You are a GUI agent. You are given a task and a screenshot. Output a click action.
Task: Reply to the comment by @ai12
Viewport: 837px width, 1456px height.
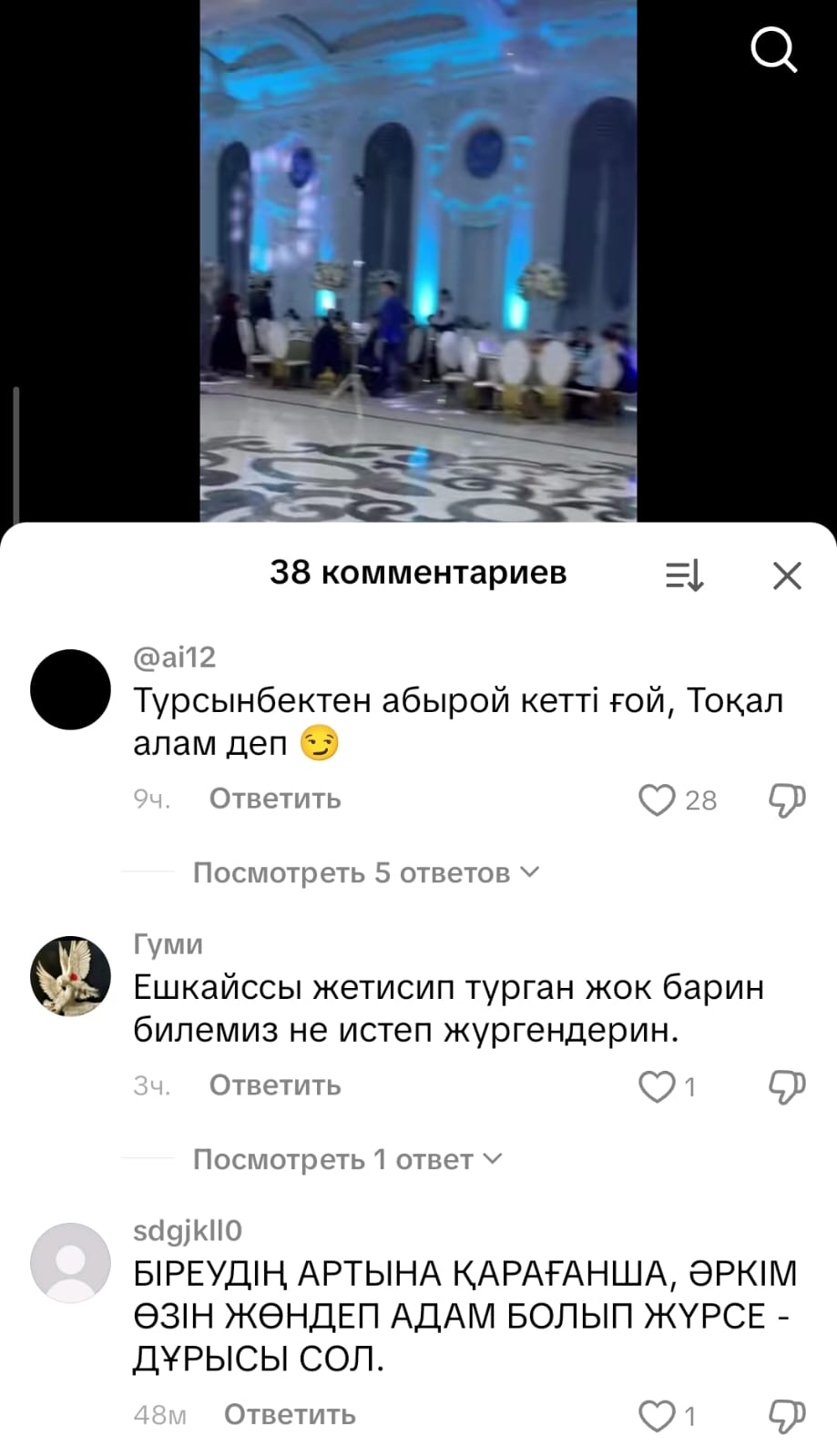pos(275,799)
